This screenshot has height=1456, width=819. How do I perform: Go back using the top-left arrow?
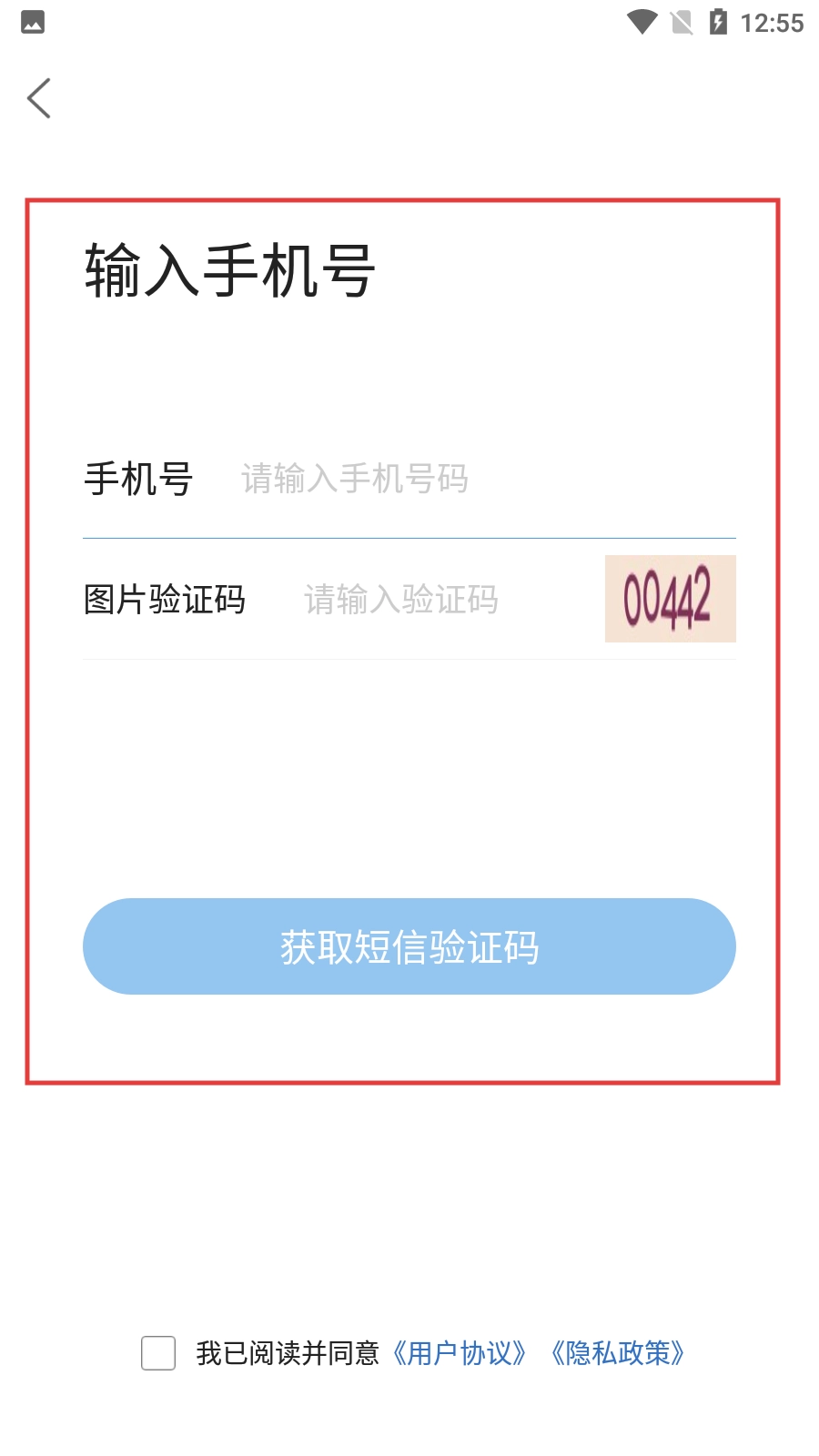(x=39, y=98)
